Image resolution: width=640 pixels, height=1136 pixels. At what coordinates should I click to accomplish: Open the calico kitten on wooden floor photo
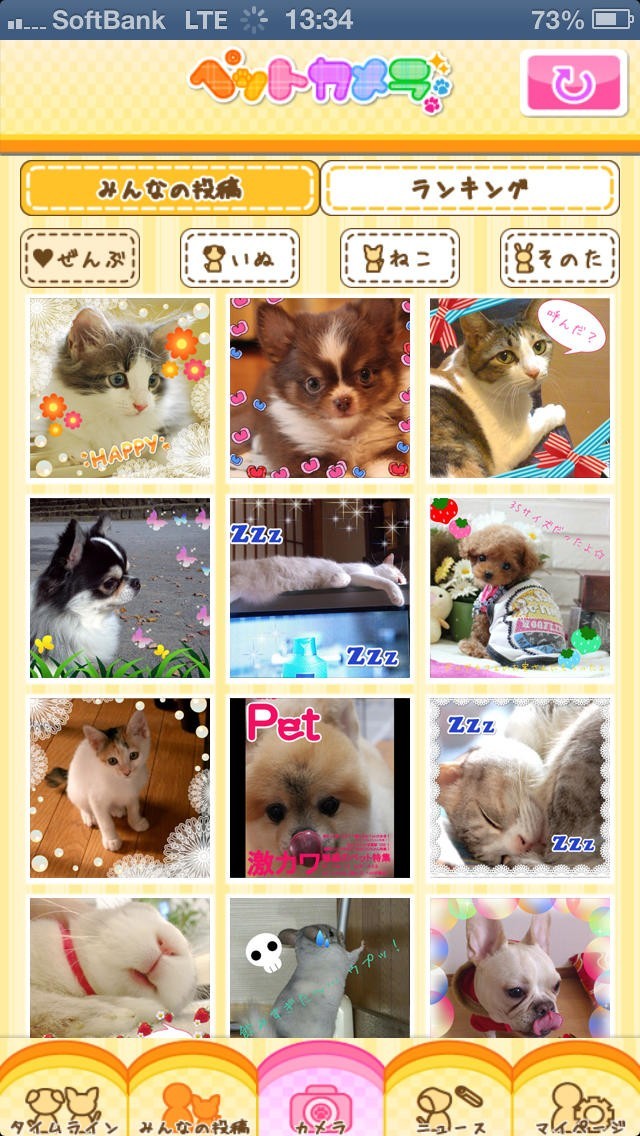coord(120,788)
